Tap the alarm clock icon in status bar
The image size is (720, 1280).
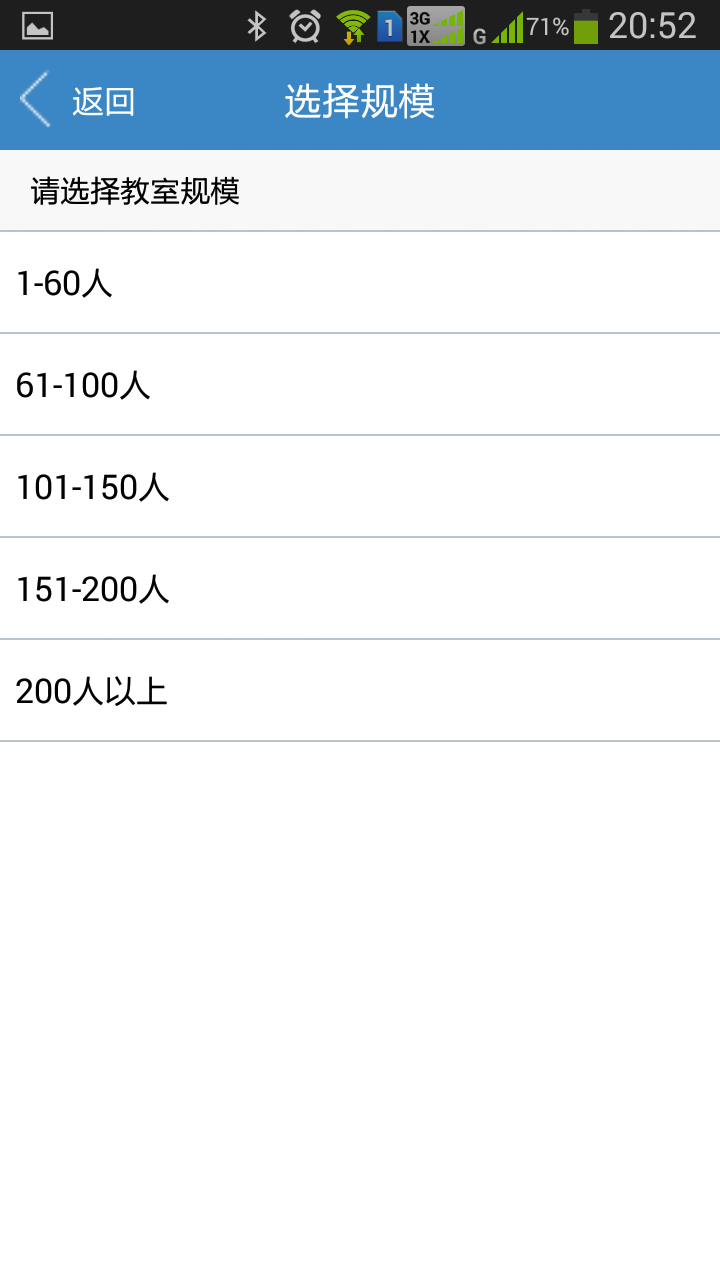[x=304, y=25]
